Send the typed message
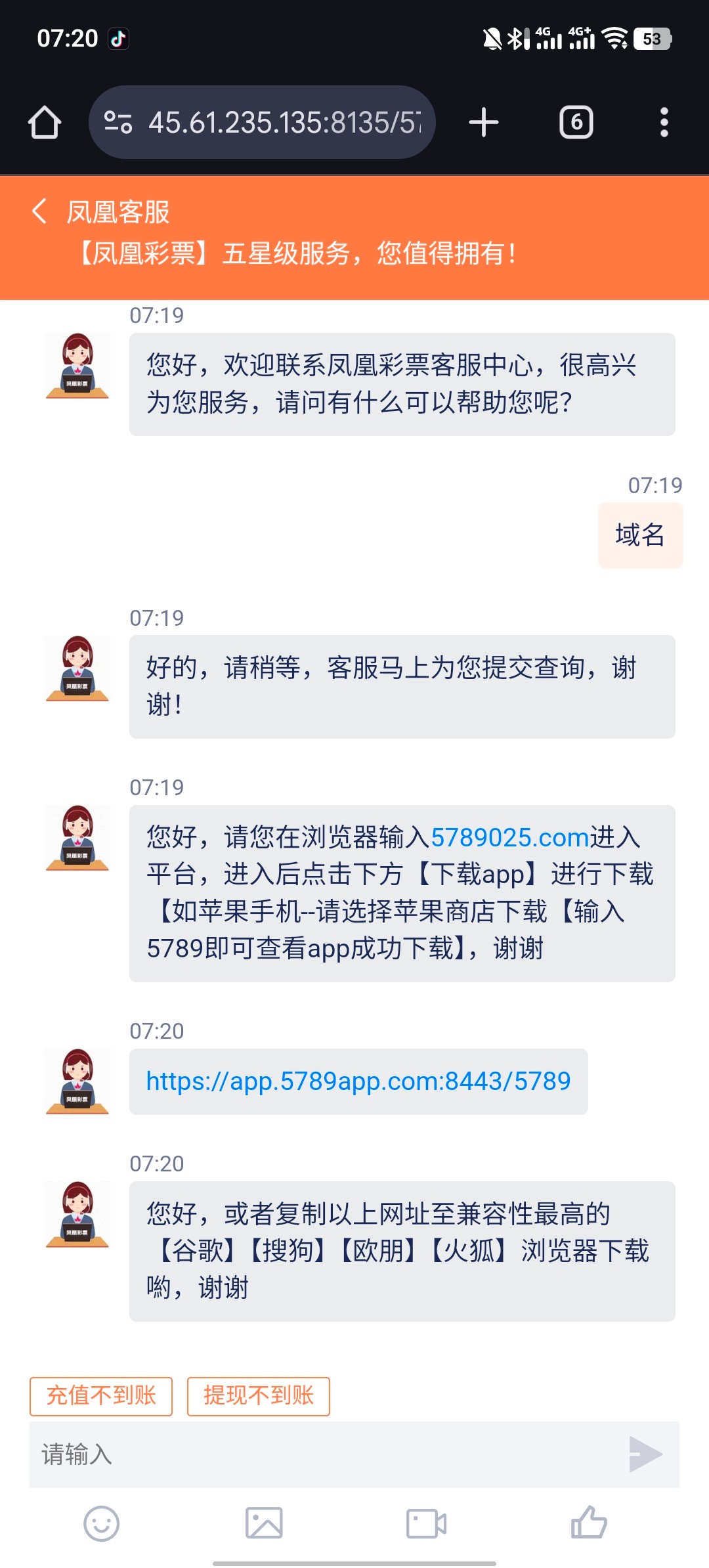Viewport: 709px width, 1568px height. [x=645, y=1454]
